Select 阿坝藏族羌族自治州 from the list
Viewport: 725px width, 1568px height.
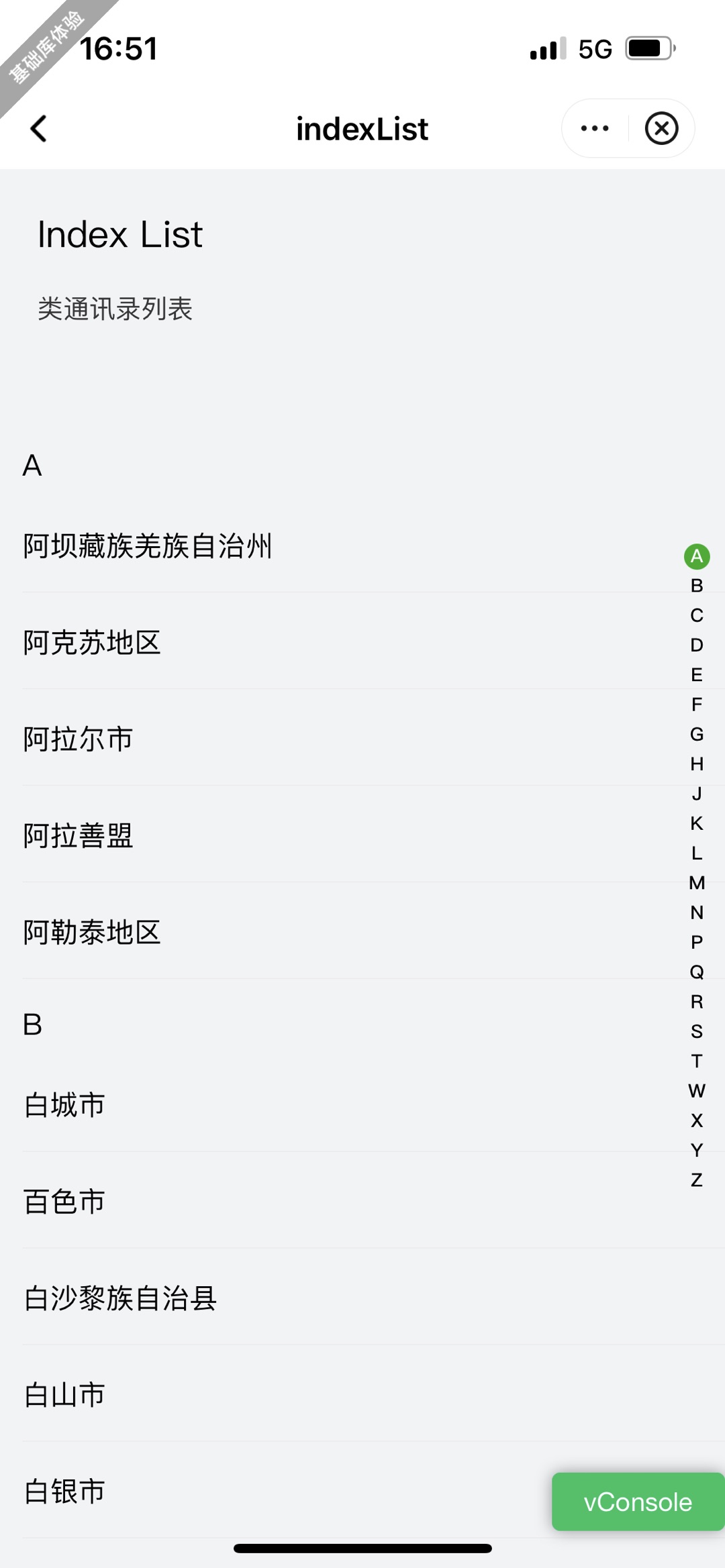coord(148,546)
